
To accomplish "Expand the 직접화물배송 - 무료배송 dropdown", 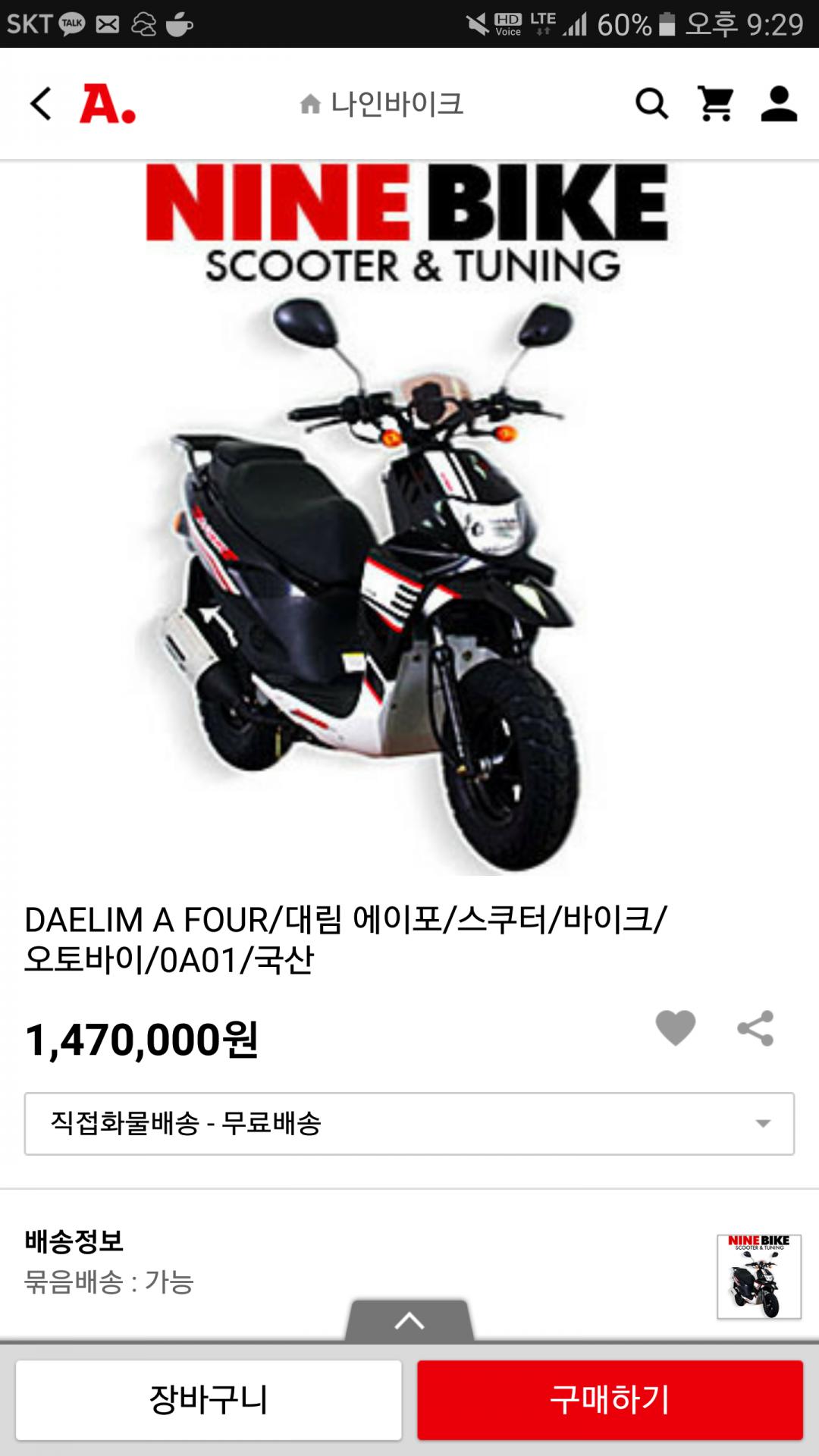I will click(x=409, y=1124).
